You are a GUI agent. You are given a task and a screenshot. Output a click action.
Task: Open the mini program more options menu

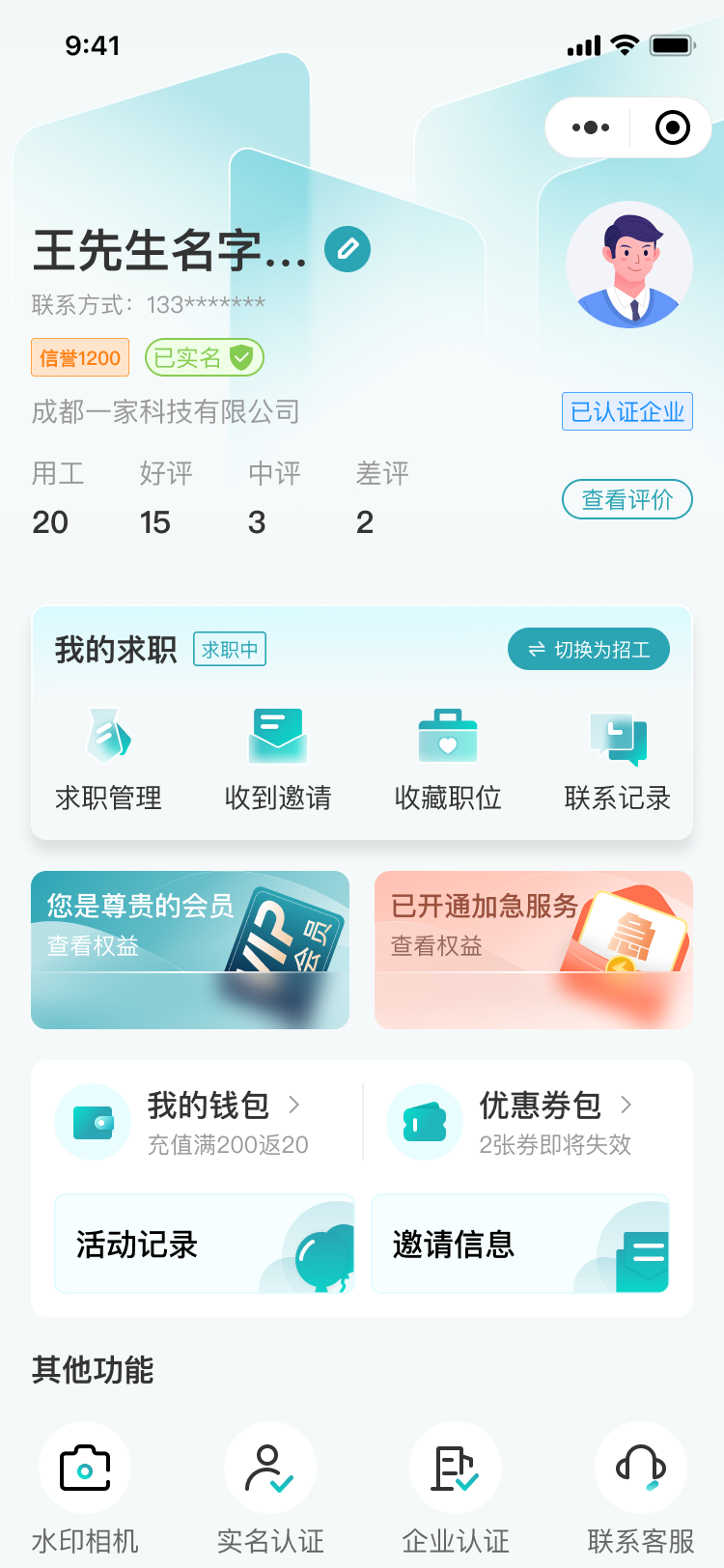pyautogui.click(x=591, y=127)
